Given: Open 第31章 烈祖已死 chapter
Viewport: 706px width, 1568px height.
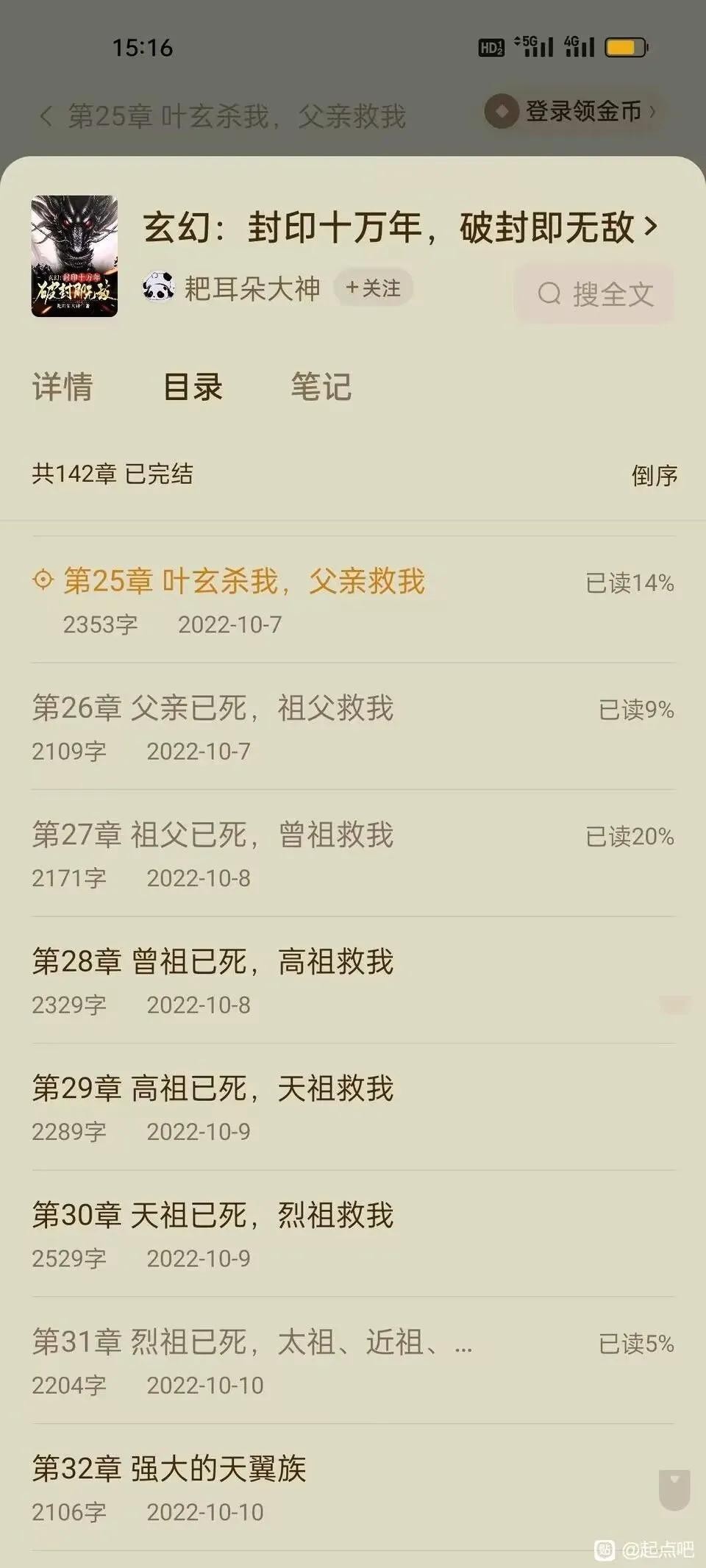Looking at the screenshot, I should [x=250, y=1344].
